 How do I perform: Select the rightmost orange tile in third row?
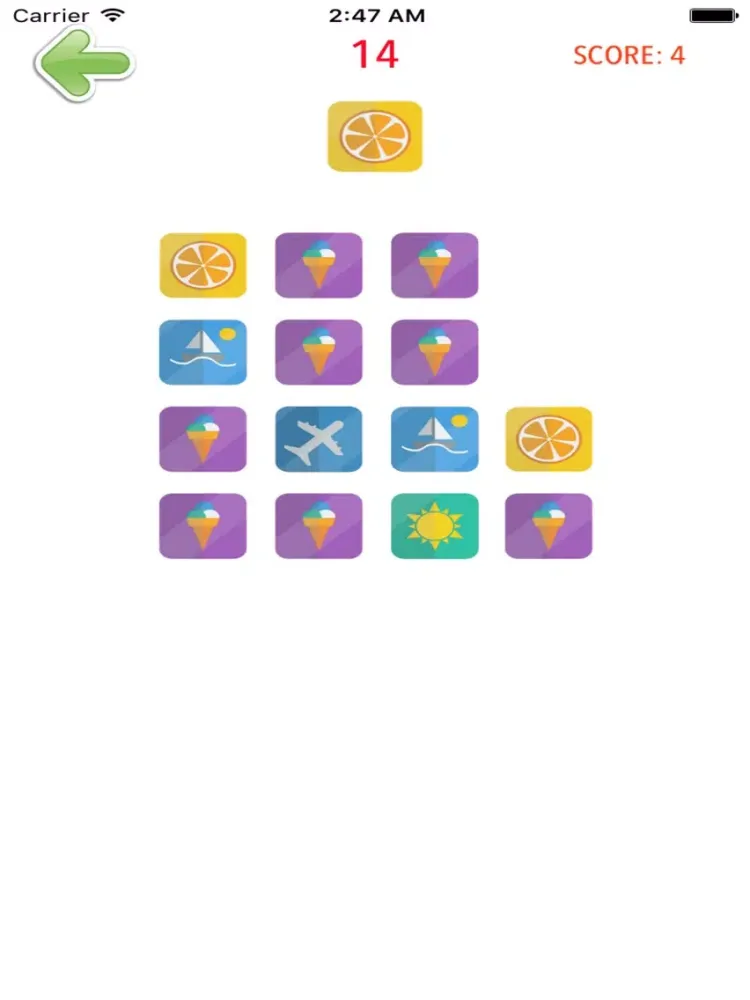tap(550, 438)
